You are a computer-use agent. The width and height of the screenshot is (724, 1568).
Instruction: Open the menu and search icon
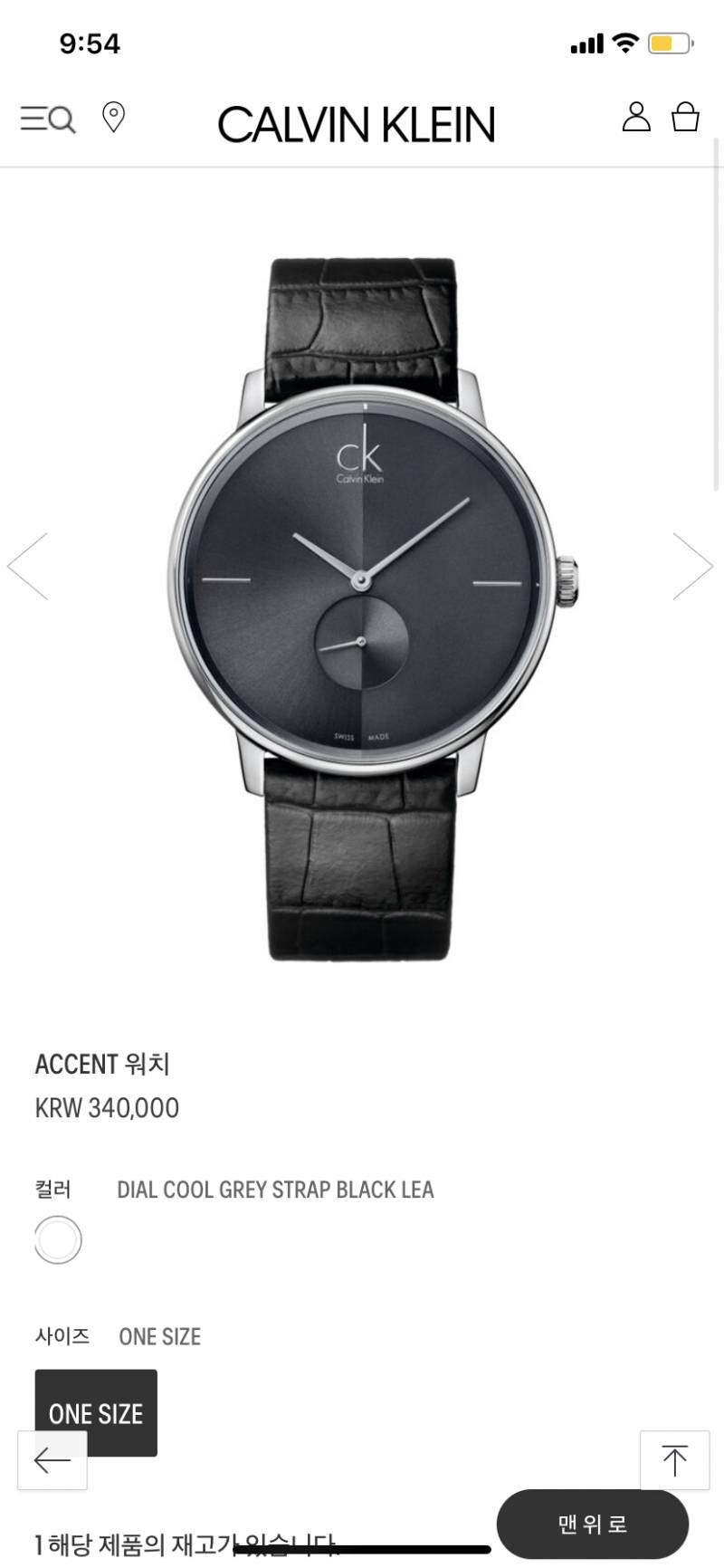[47, 119]
